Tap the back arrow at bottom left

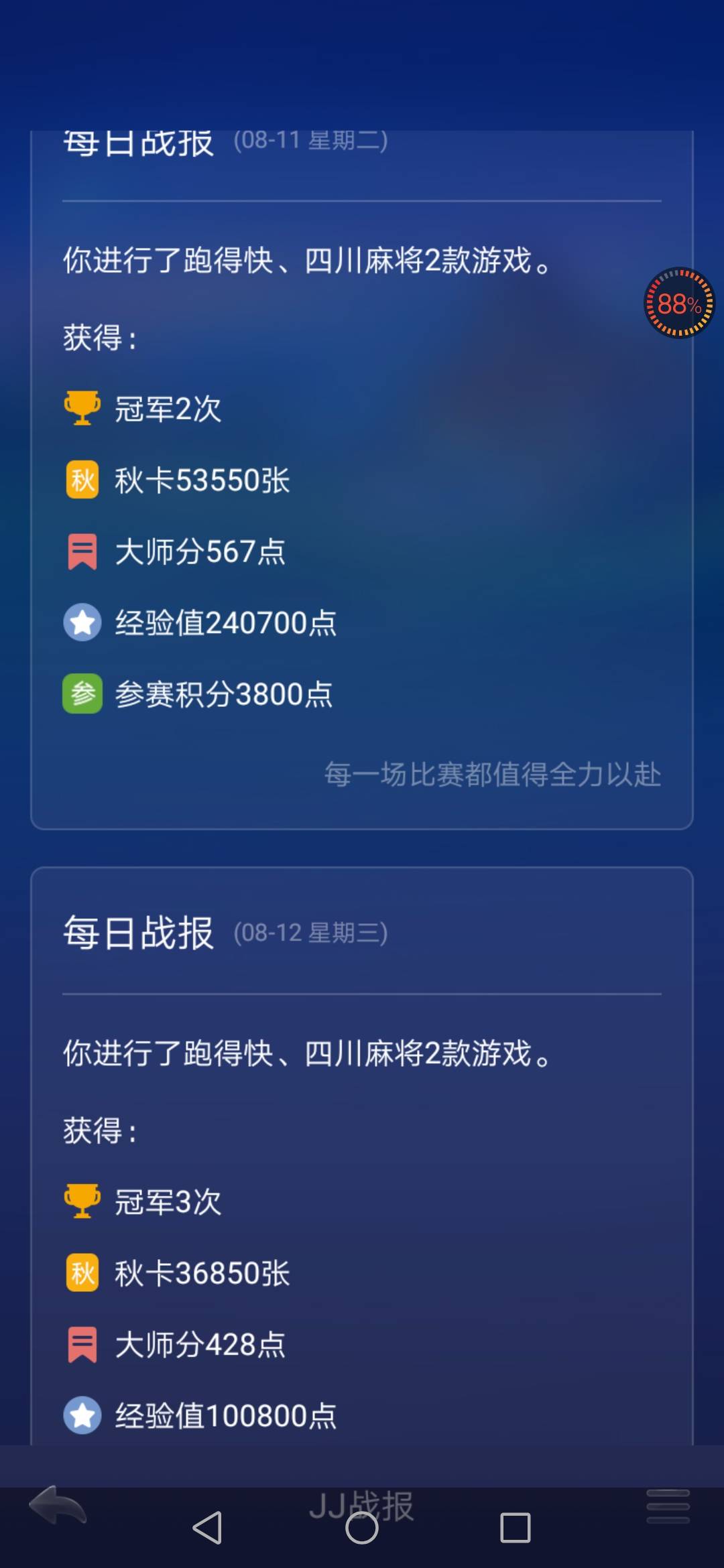coord(57,1504)
